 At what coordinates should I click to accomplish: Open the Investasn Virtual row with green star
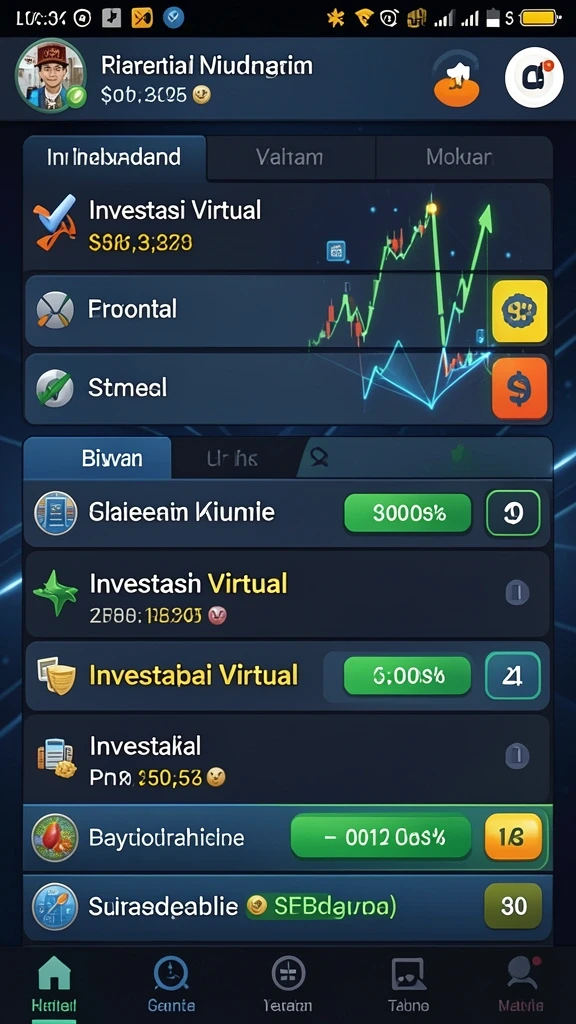(287, 595)
